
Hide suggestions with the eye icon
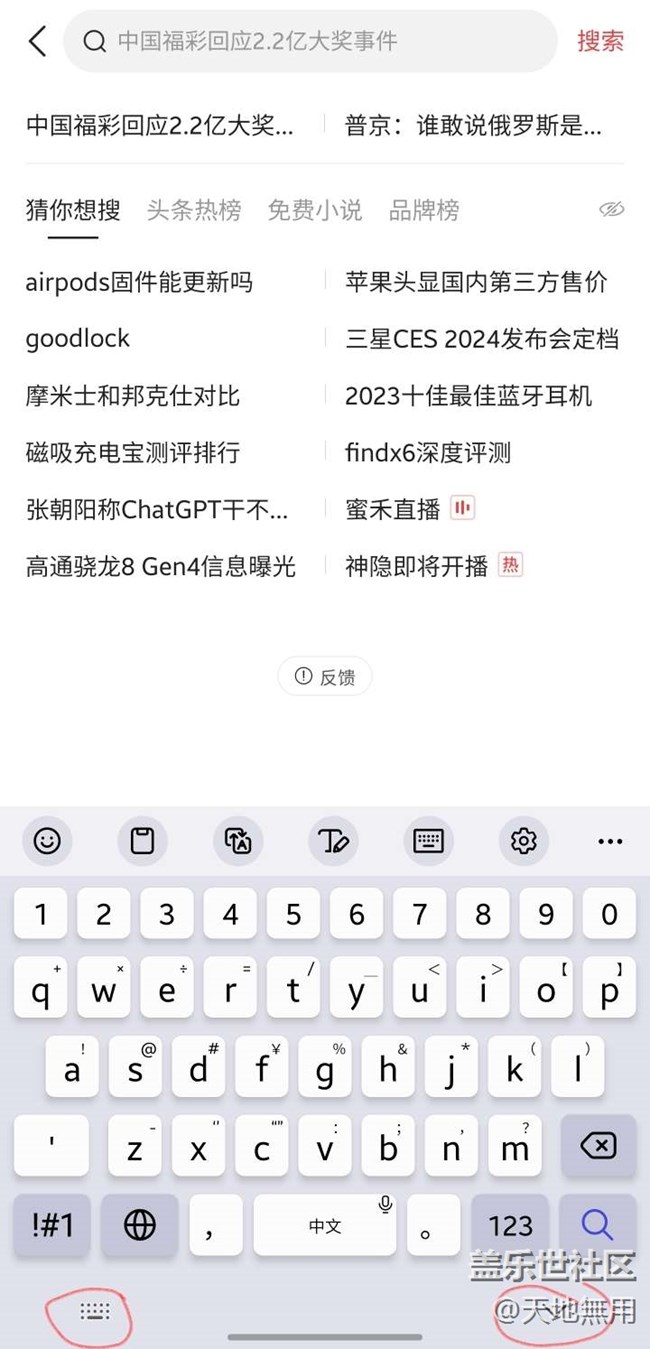tap(611, 209)
